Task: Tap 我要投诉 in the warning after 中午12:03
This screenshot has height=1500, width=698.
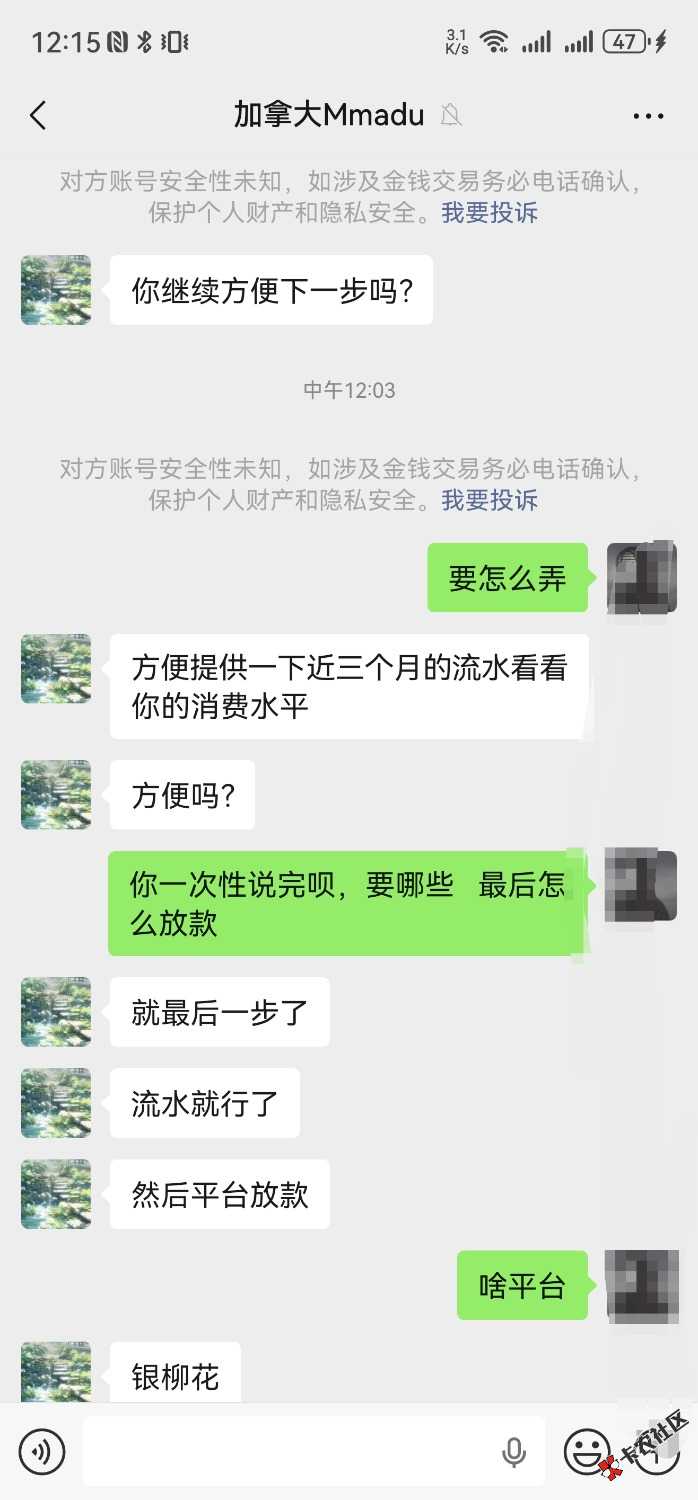Action: tap(490, 499)
